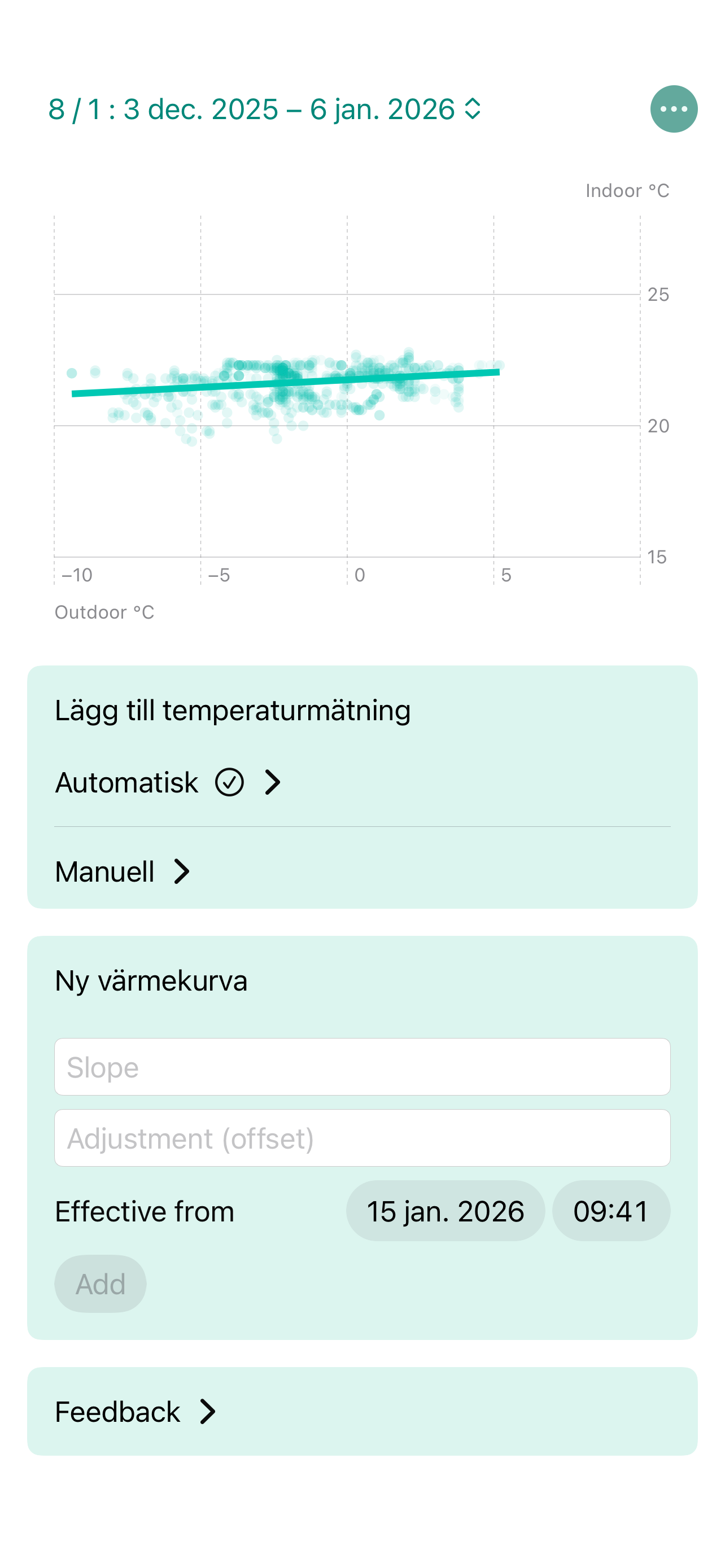The height and width of the screenshot is (1568, 725).
Task: Tap the checkmark icon beside Automatisk
Action: tap(230, 783)
